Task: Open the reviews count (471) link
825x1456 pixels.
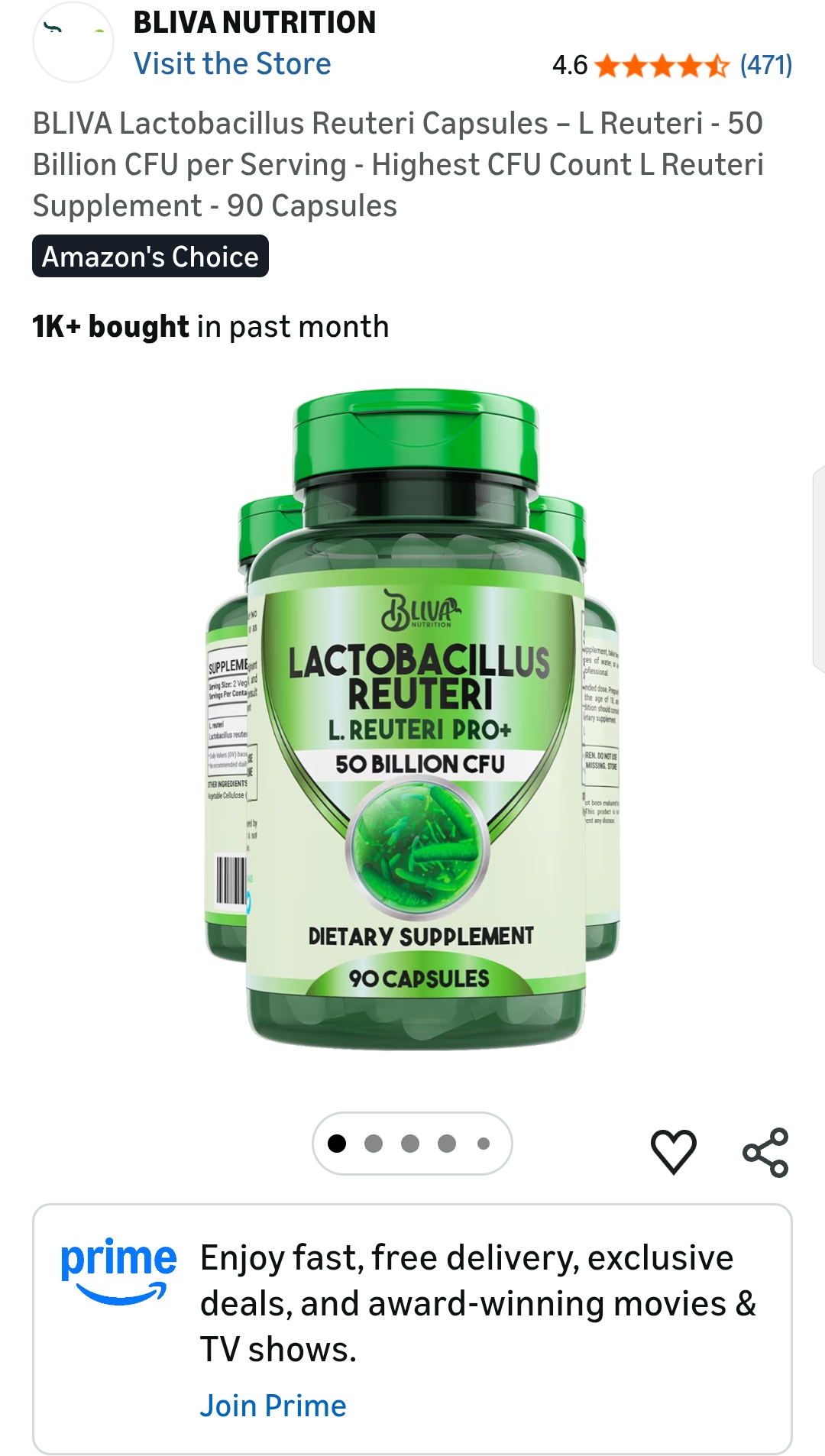Action: pyautogui.click(x=765, y=65)
